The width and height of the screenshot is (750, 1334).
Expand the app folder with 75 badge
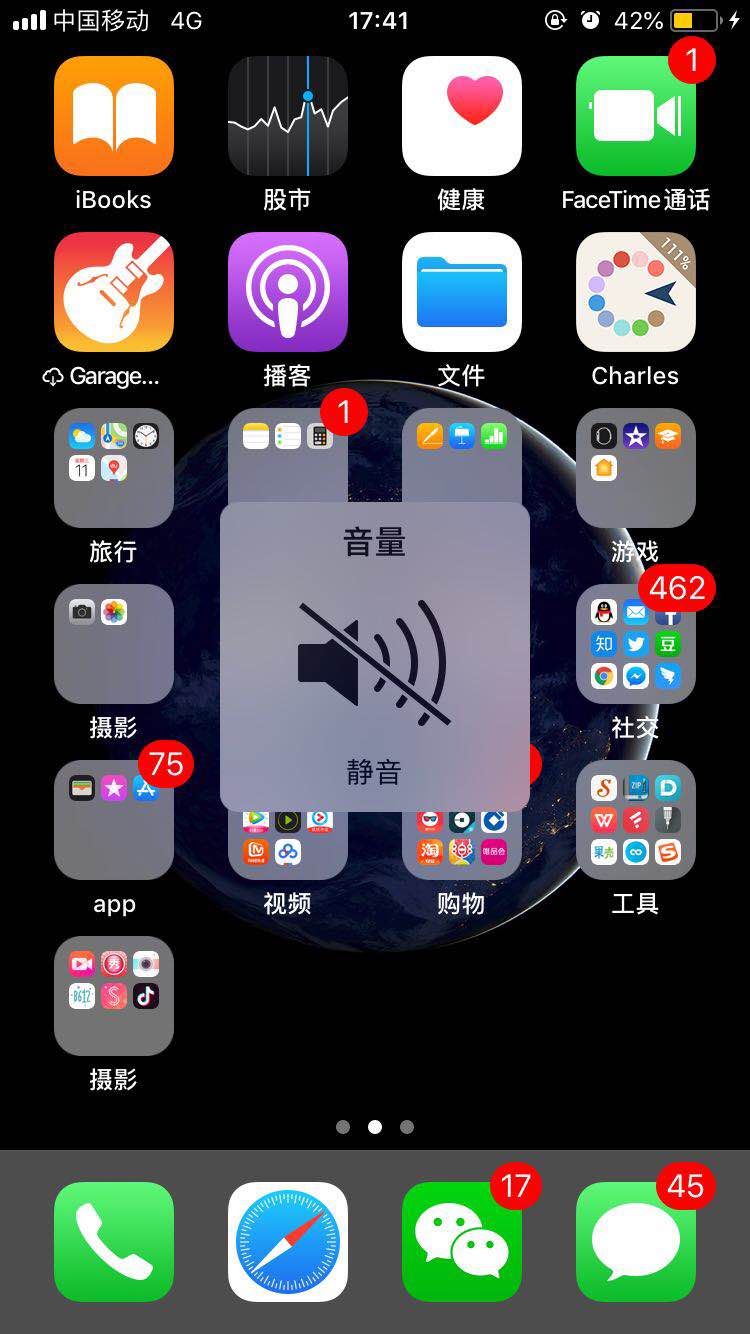tap(113, 820)
